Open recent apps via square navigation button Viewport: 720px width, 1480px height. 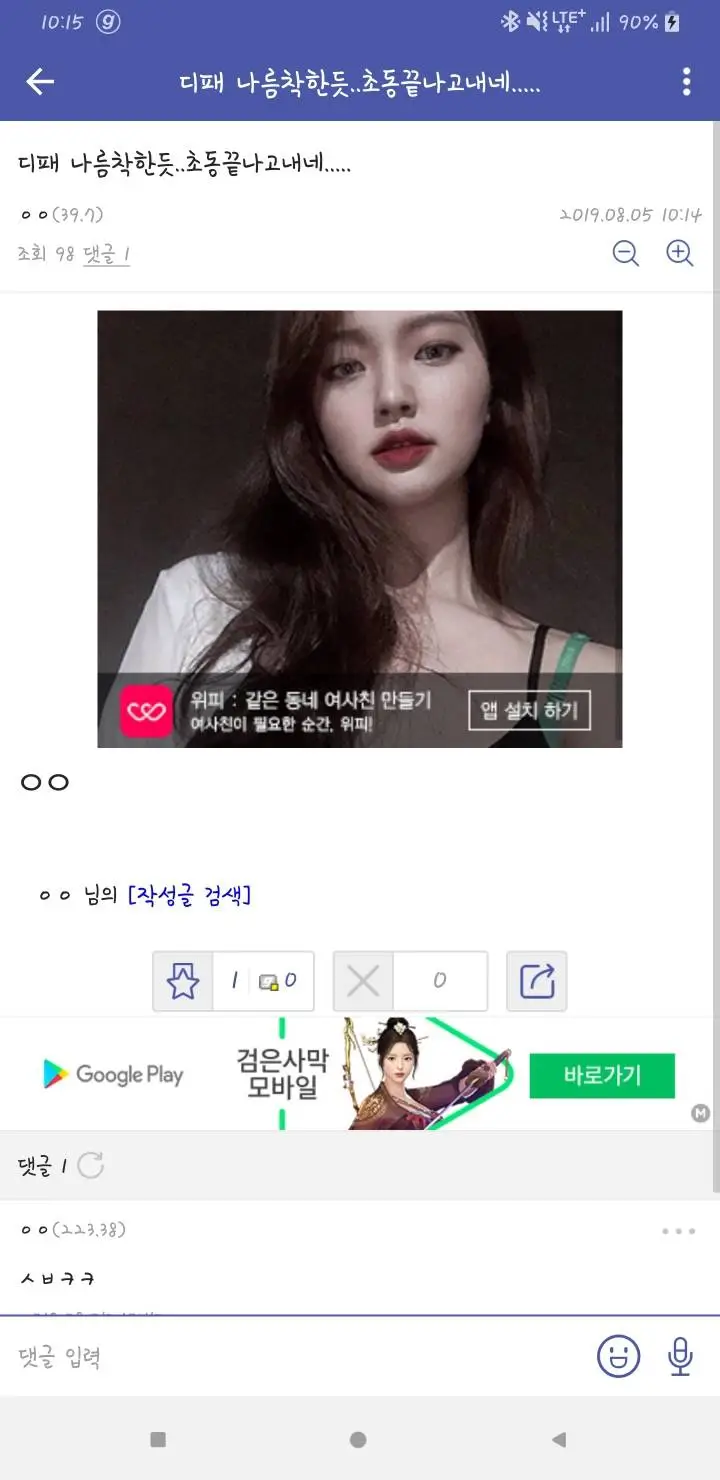(x=155, y=1441)
